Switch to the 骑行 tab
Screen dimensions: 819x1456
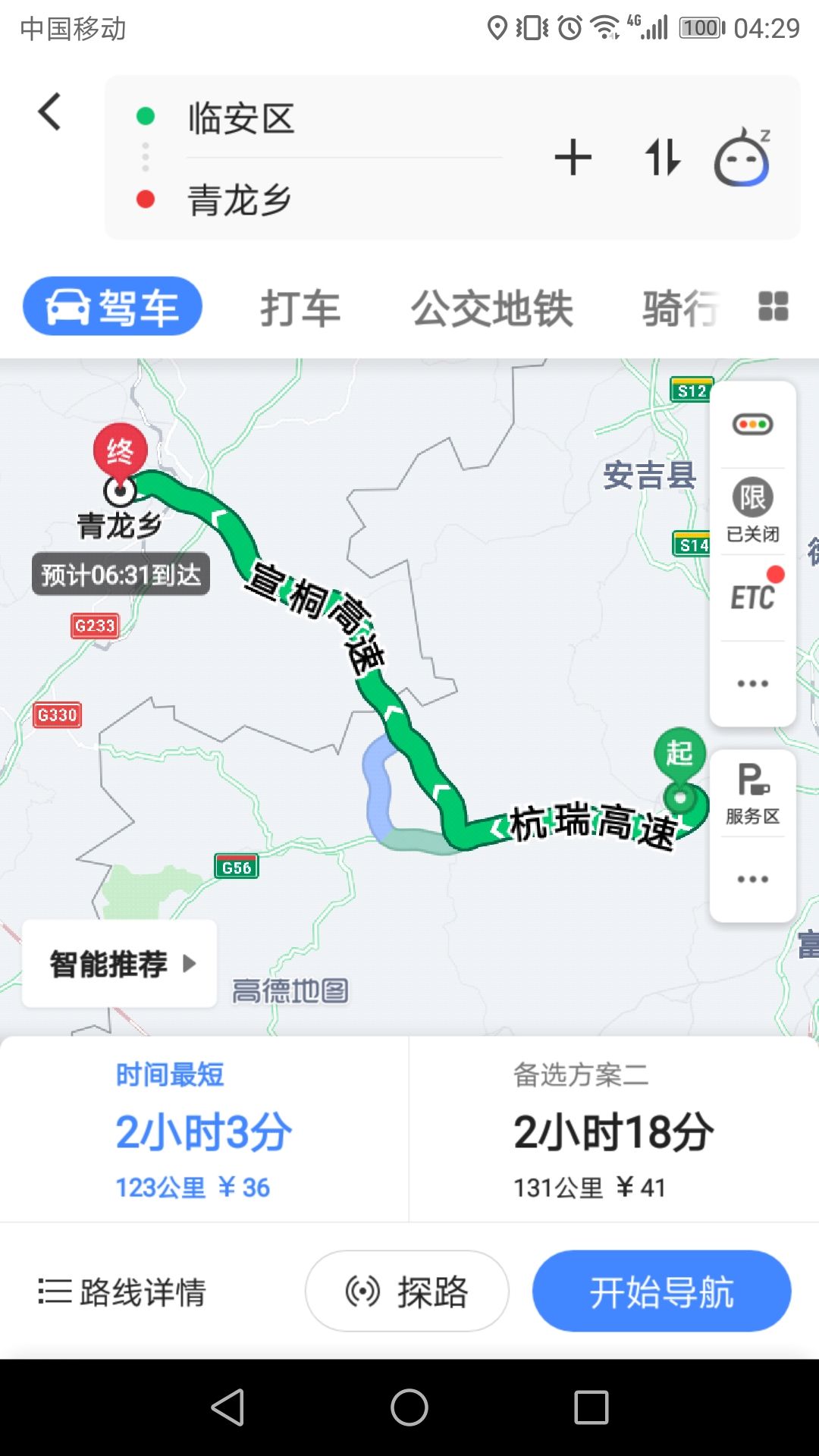pos(680,309)
